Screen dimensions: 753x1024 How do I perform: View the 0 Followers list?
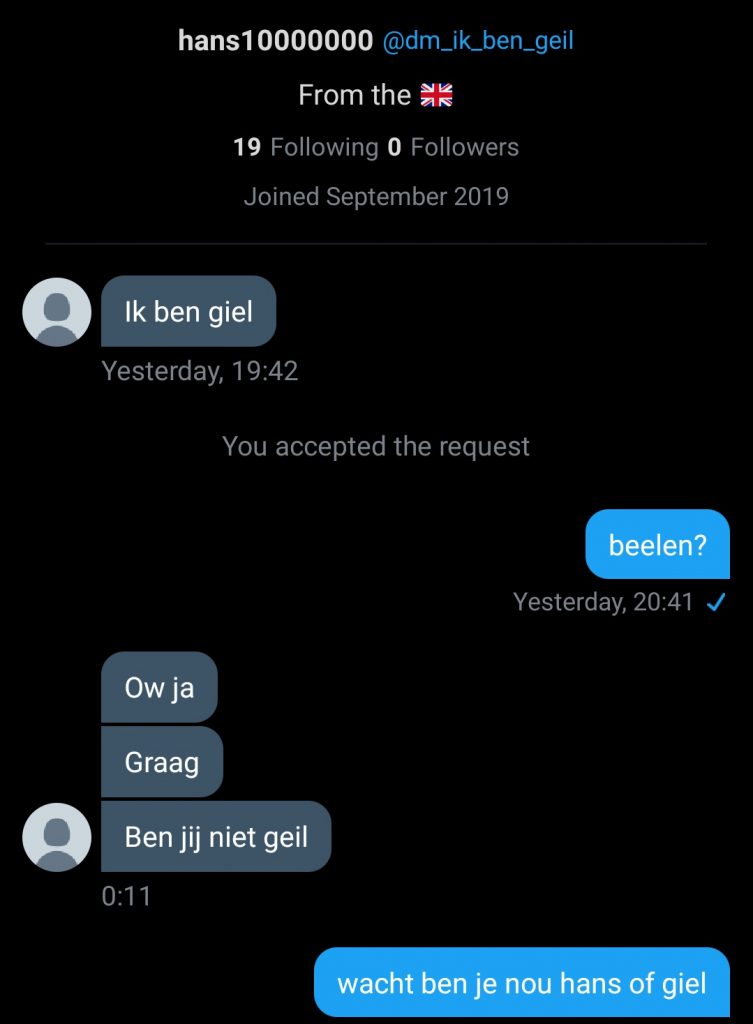click(x=453, y=147)
